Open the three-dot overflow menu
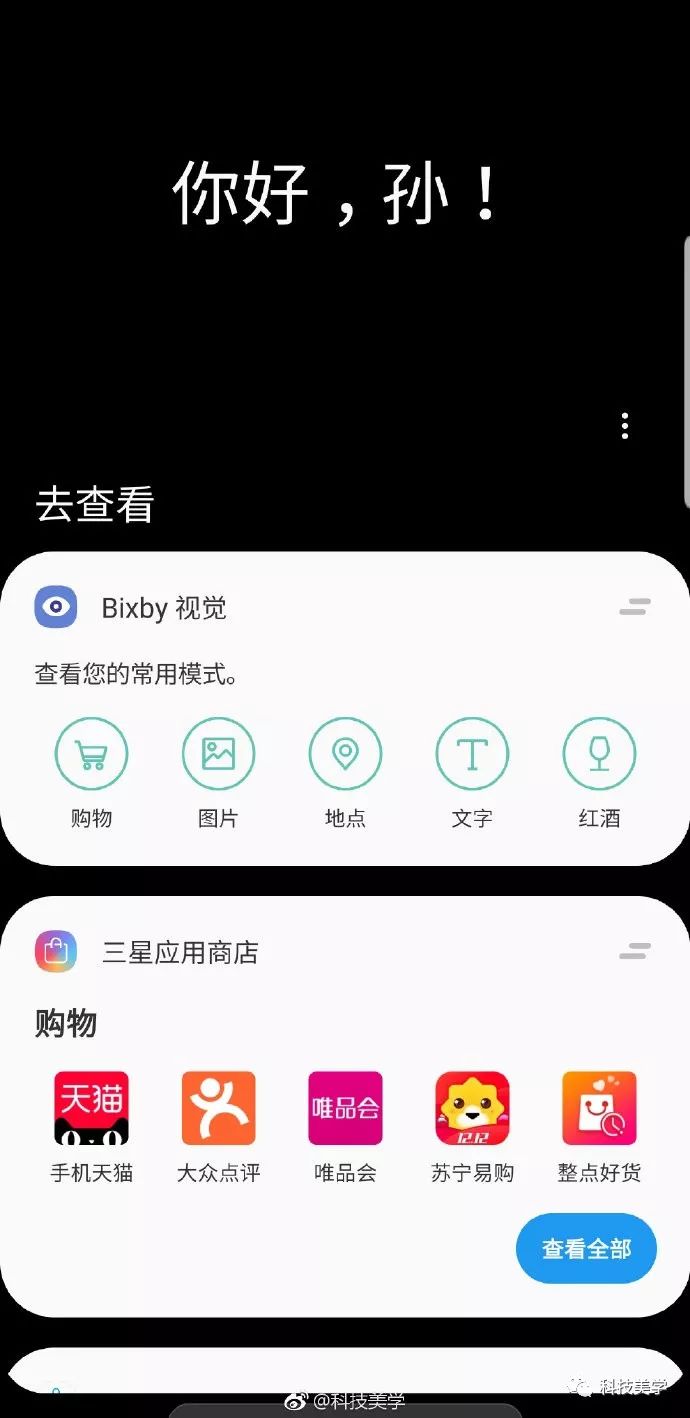The height and width of the screenshot is (1418, 690). 625,426
